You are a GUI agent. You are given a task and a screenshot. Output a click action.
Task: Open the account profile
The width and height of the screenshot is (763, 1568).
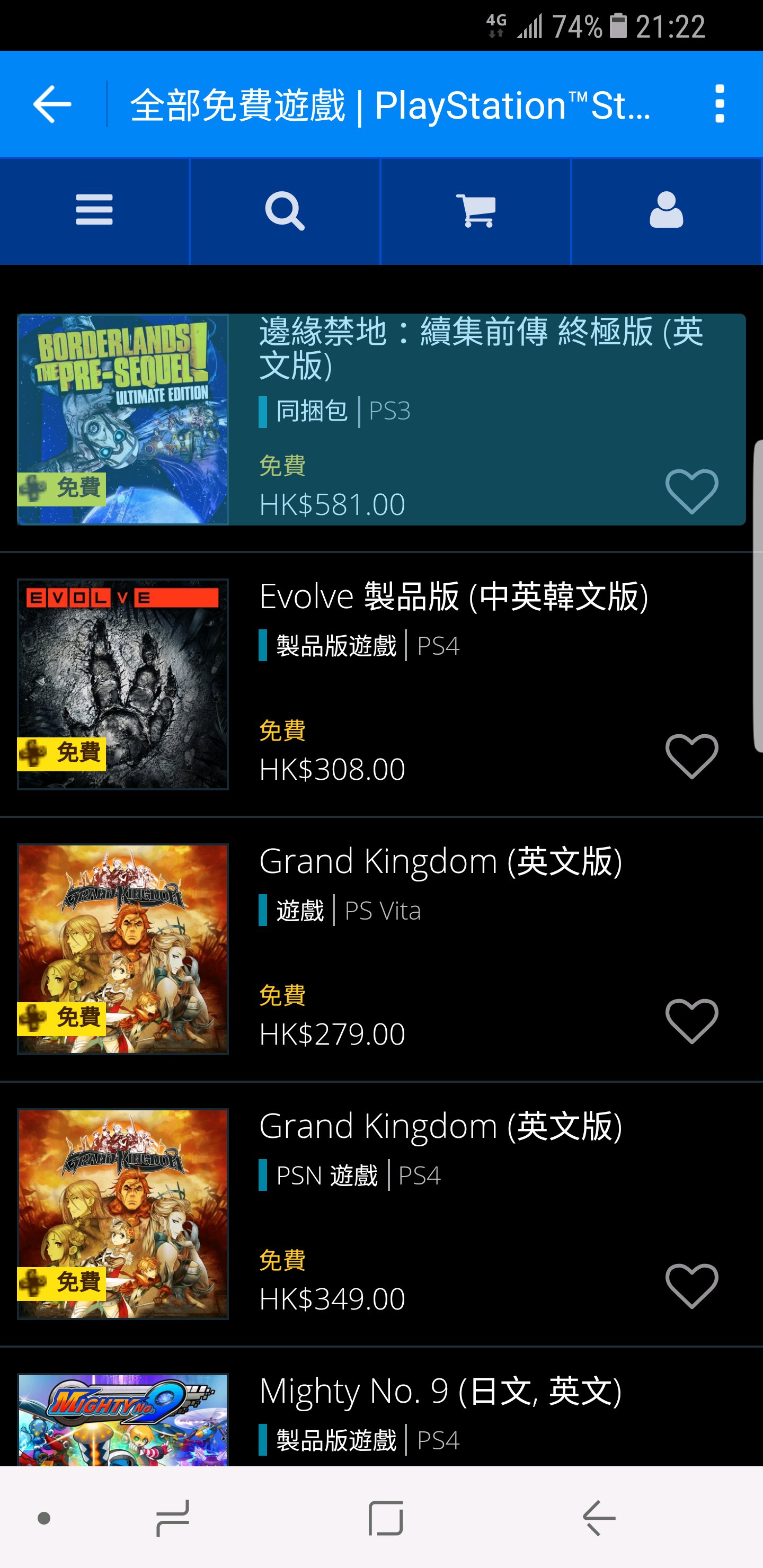(x=666, y=211)
